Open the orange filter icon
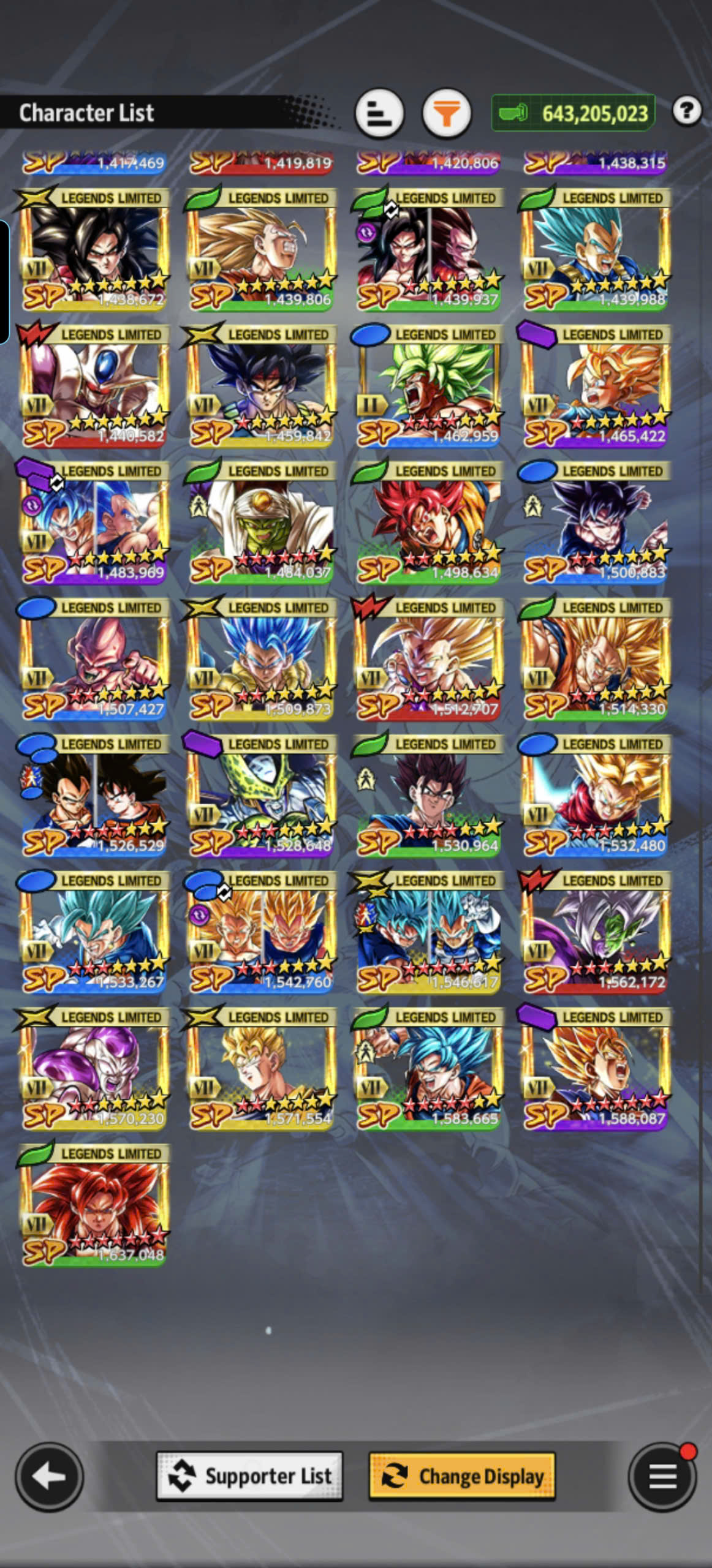This screenshot has height=1568, width=712. [x=447, y=113]
